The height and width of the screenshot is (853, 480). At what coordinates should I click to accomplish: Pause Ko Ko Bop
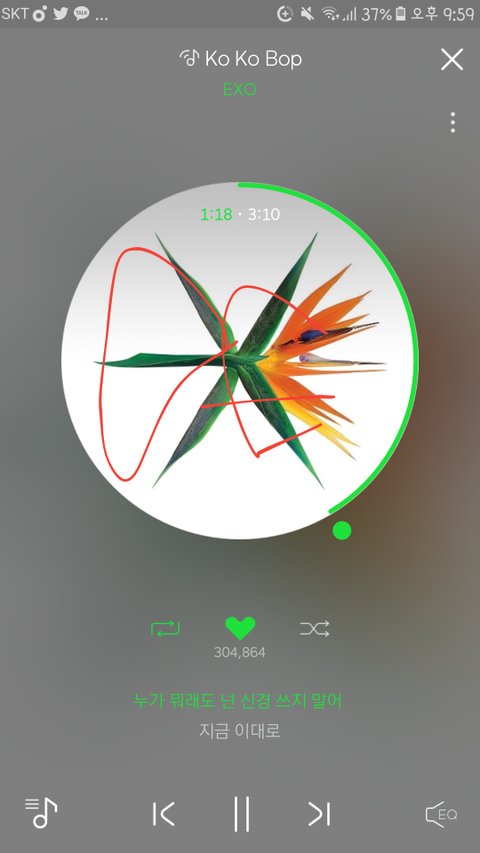pos(241,813)
